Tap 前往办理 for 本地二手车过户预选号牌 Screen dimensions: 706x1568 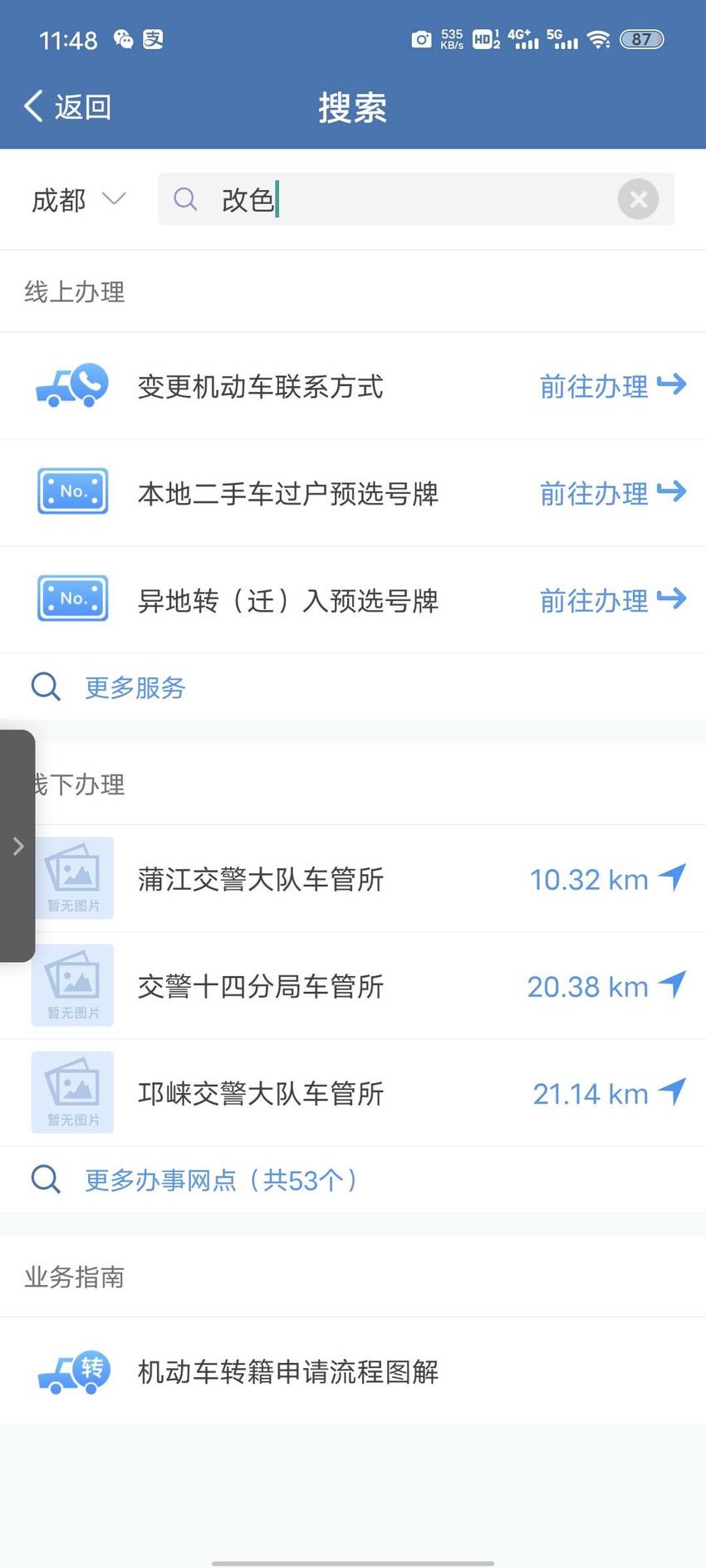tap(613, 493)
